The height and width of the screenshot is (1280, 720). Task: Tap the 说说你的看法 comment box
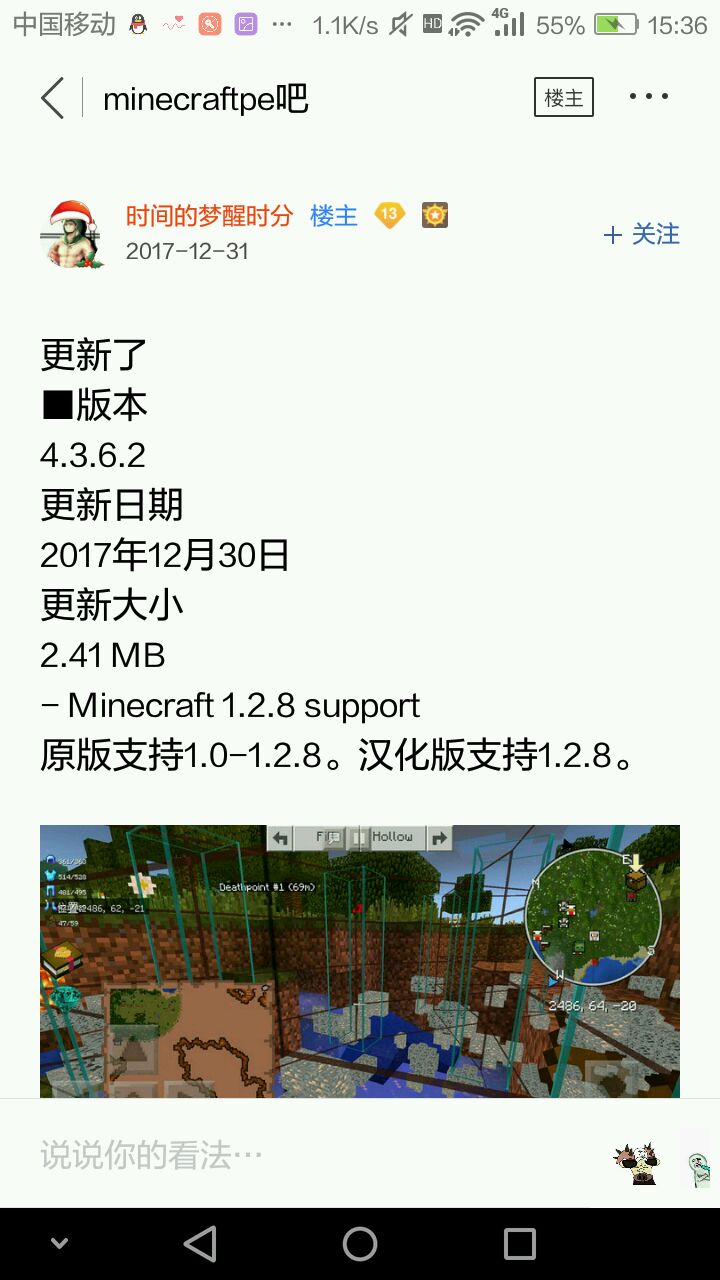point(300,1156)
